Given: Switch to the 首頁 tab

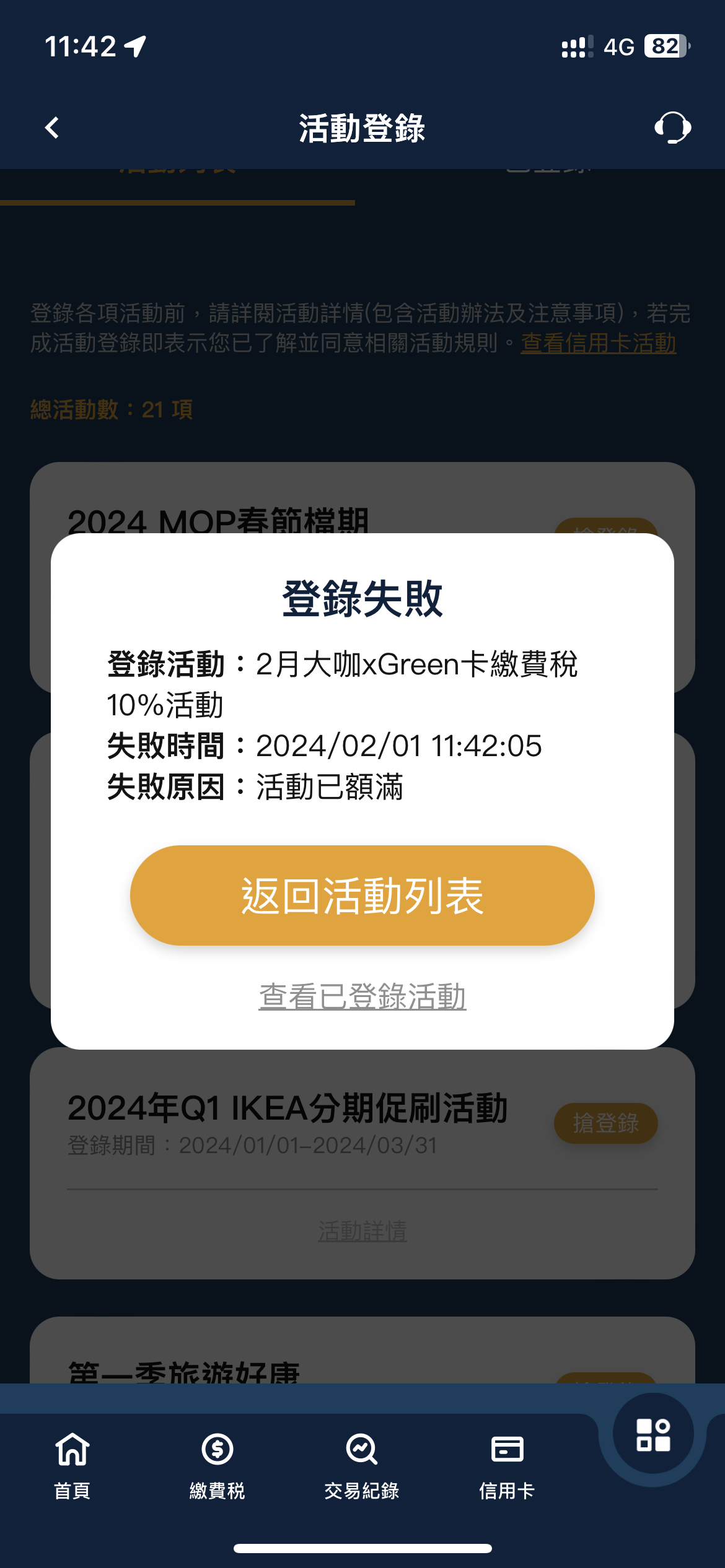Looking at the screenshot, I should pyautogui.click(x=72, y=1465).
